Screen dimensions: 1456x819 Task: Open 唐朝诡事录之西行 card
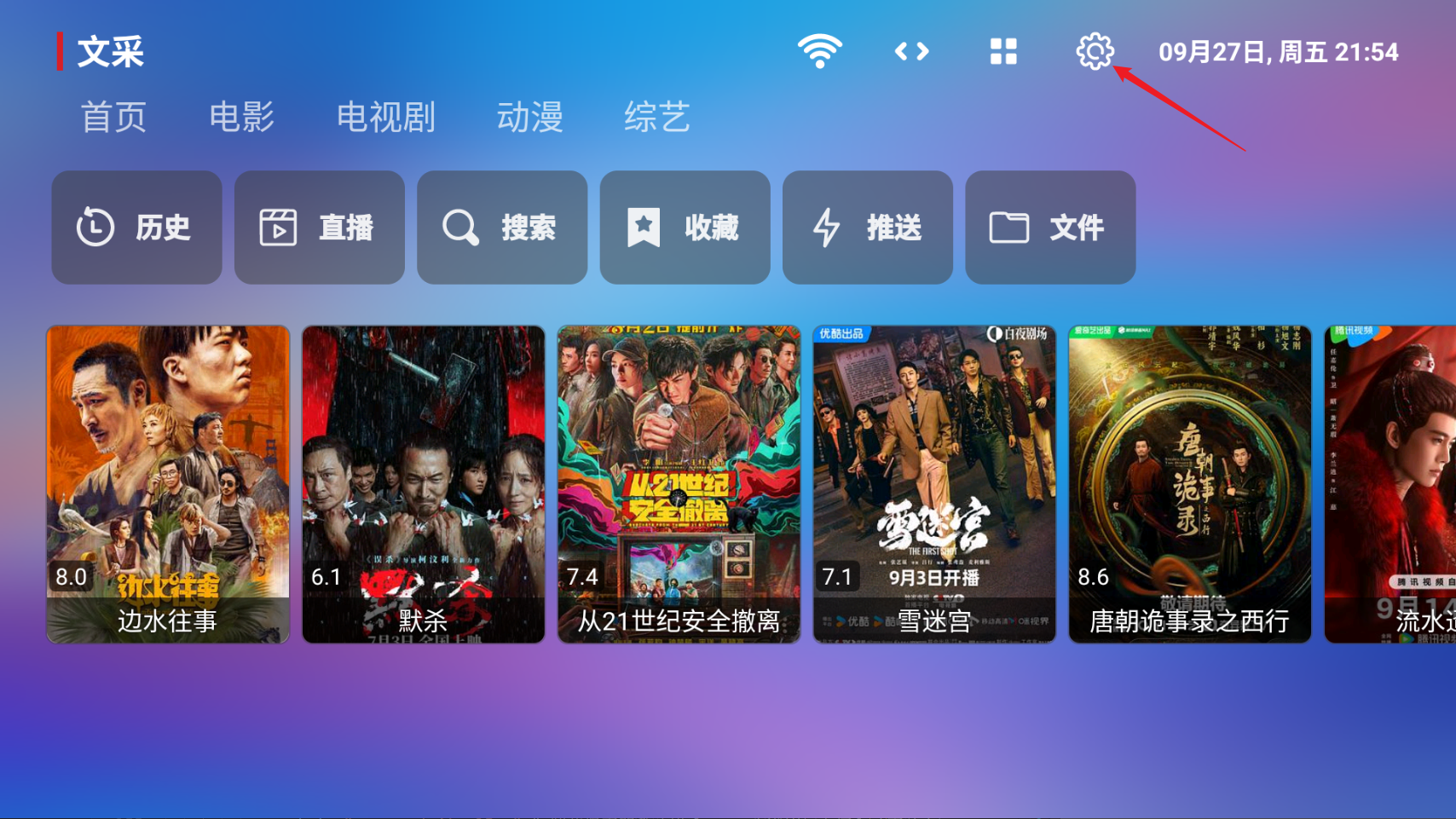click(x=1189, y=484)
